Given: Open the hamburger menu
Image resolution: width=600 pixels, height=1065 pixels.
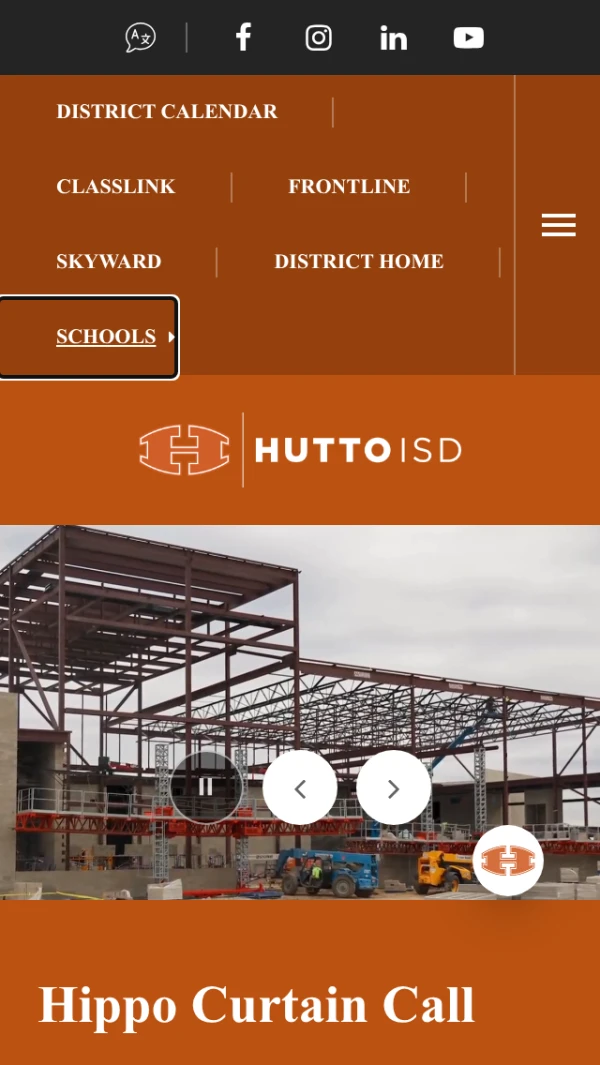Looking at the screenshot, I should (558, 225).
